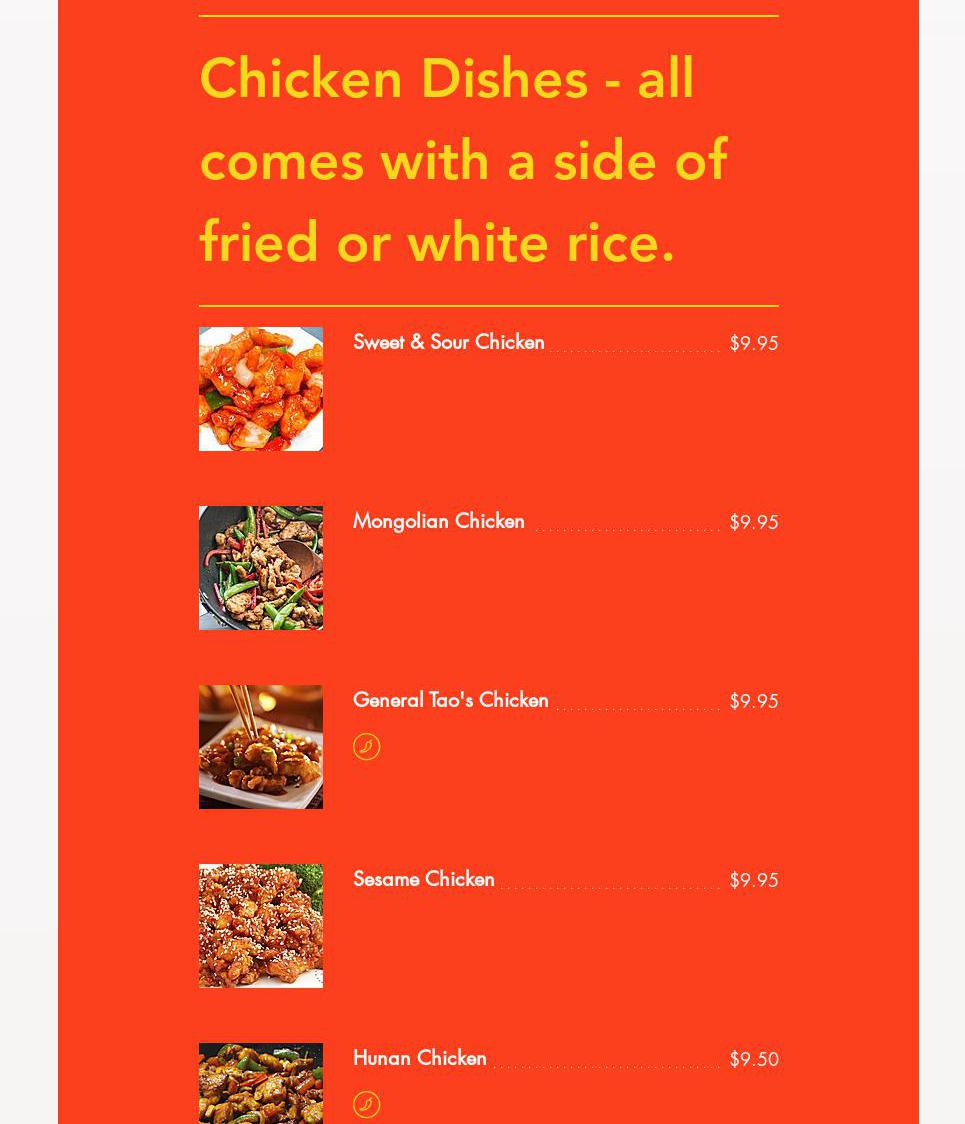Open the Sweet & Sour Chicken photo
This screenshot has height=1124, width=965.
pyautogui.click(x=260, y=389)
